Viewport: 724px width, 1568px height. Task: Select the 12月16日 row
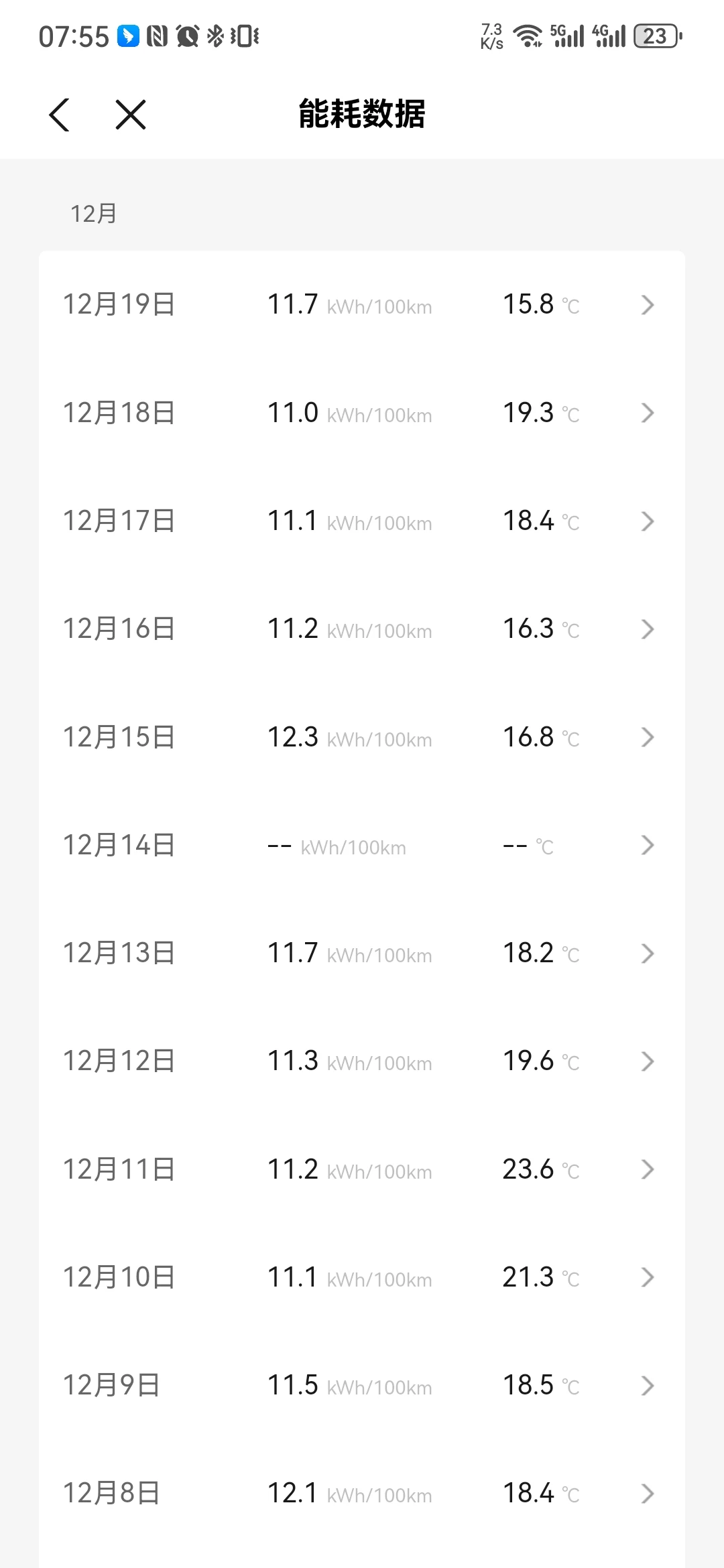pyautogui.click(x=362, y=629)
